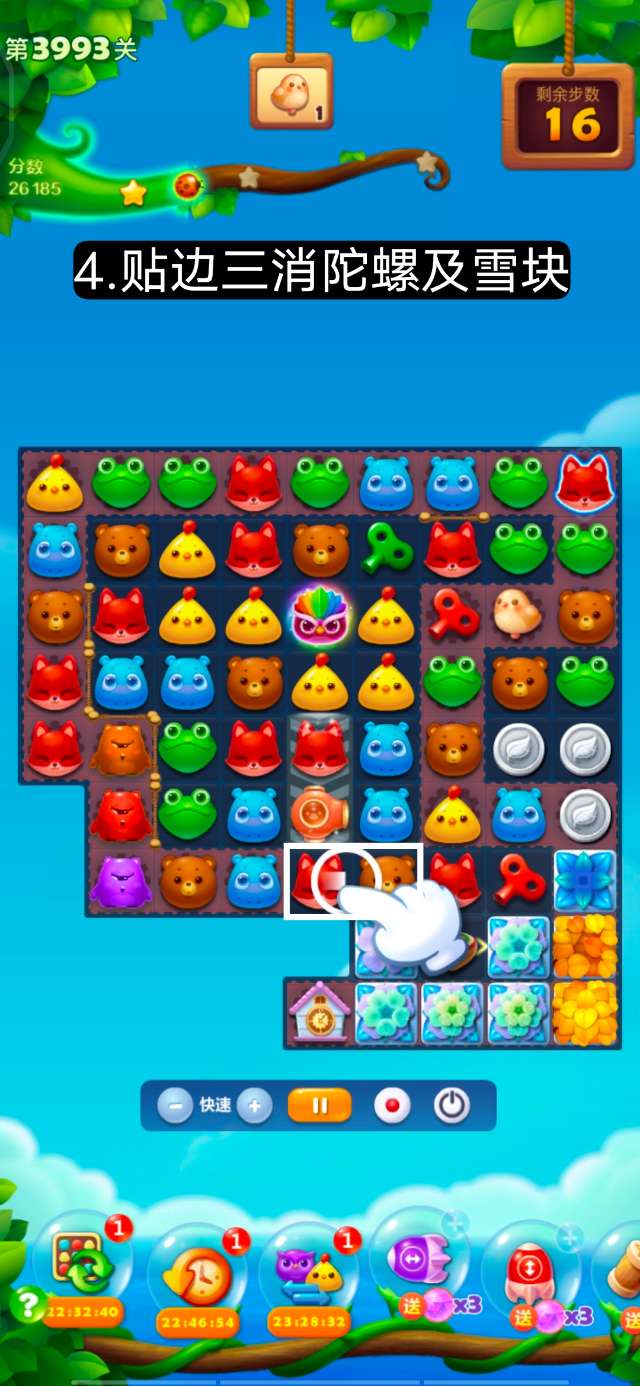Tap the red record button
Screen dimensions: 640x1386
click(x=393, y=1106)
